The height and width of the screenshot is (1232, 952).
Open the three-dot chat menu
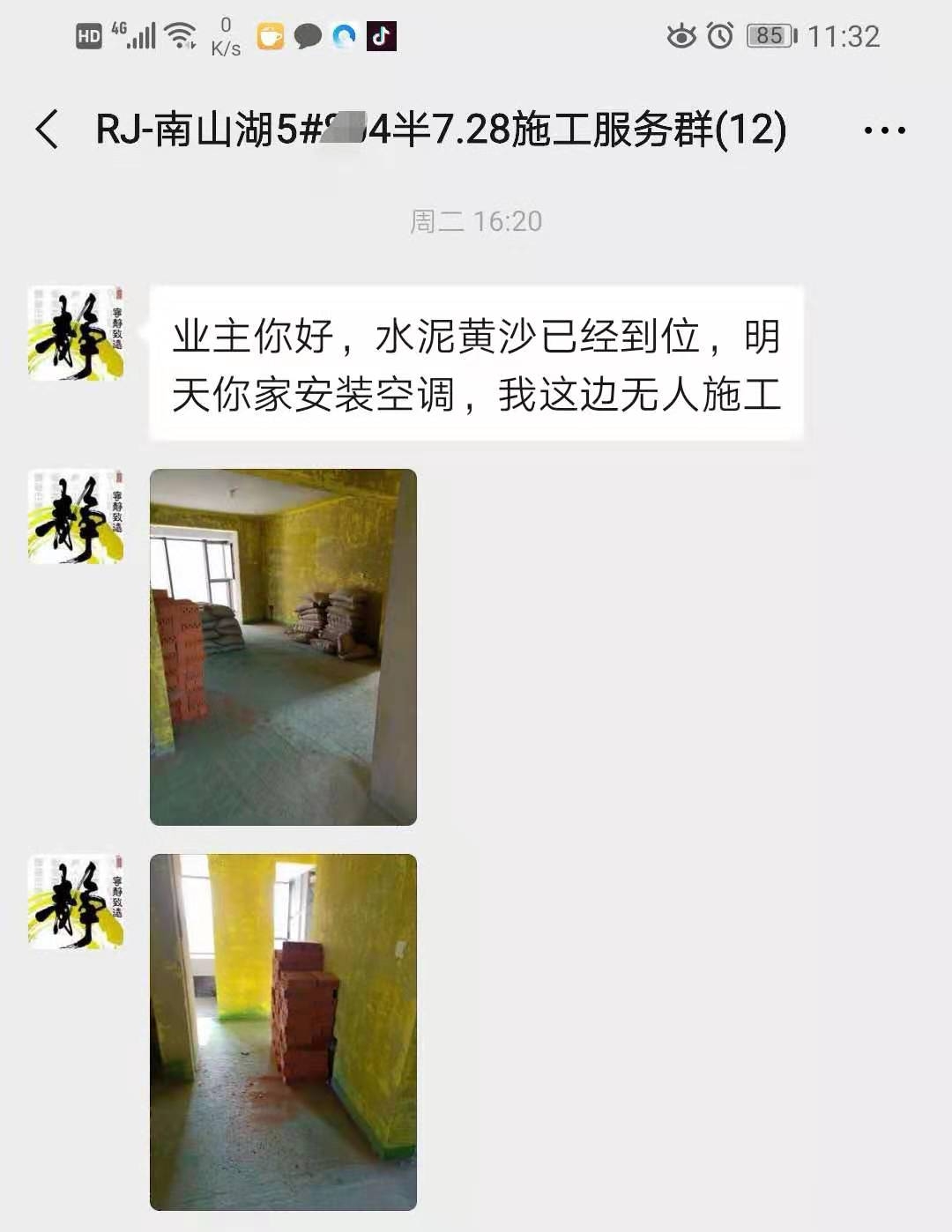click(x=882, y=129)
